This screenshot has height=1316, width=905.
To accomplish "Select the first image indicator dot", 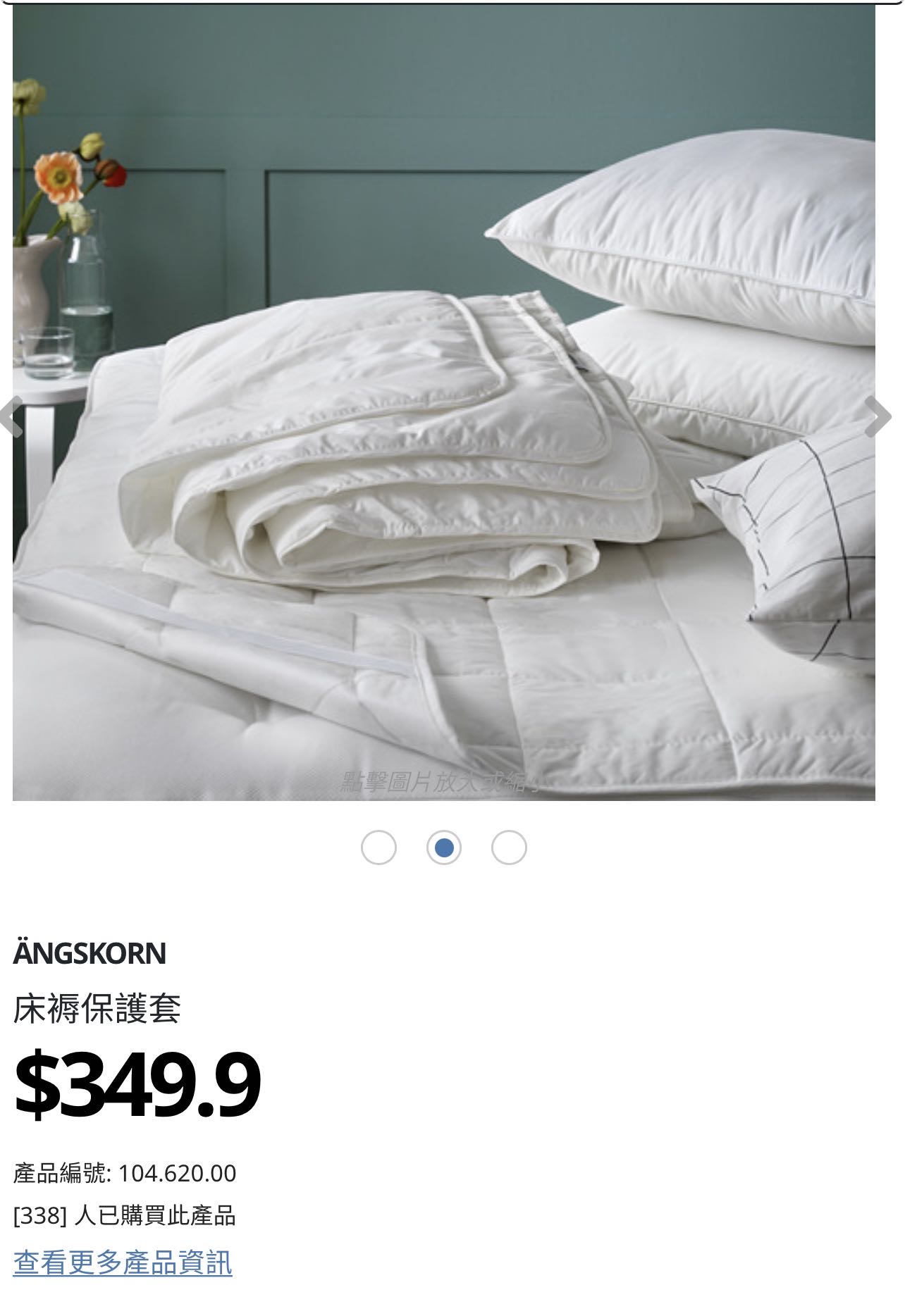I will point(378,848).
